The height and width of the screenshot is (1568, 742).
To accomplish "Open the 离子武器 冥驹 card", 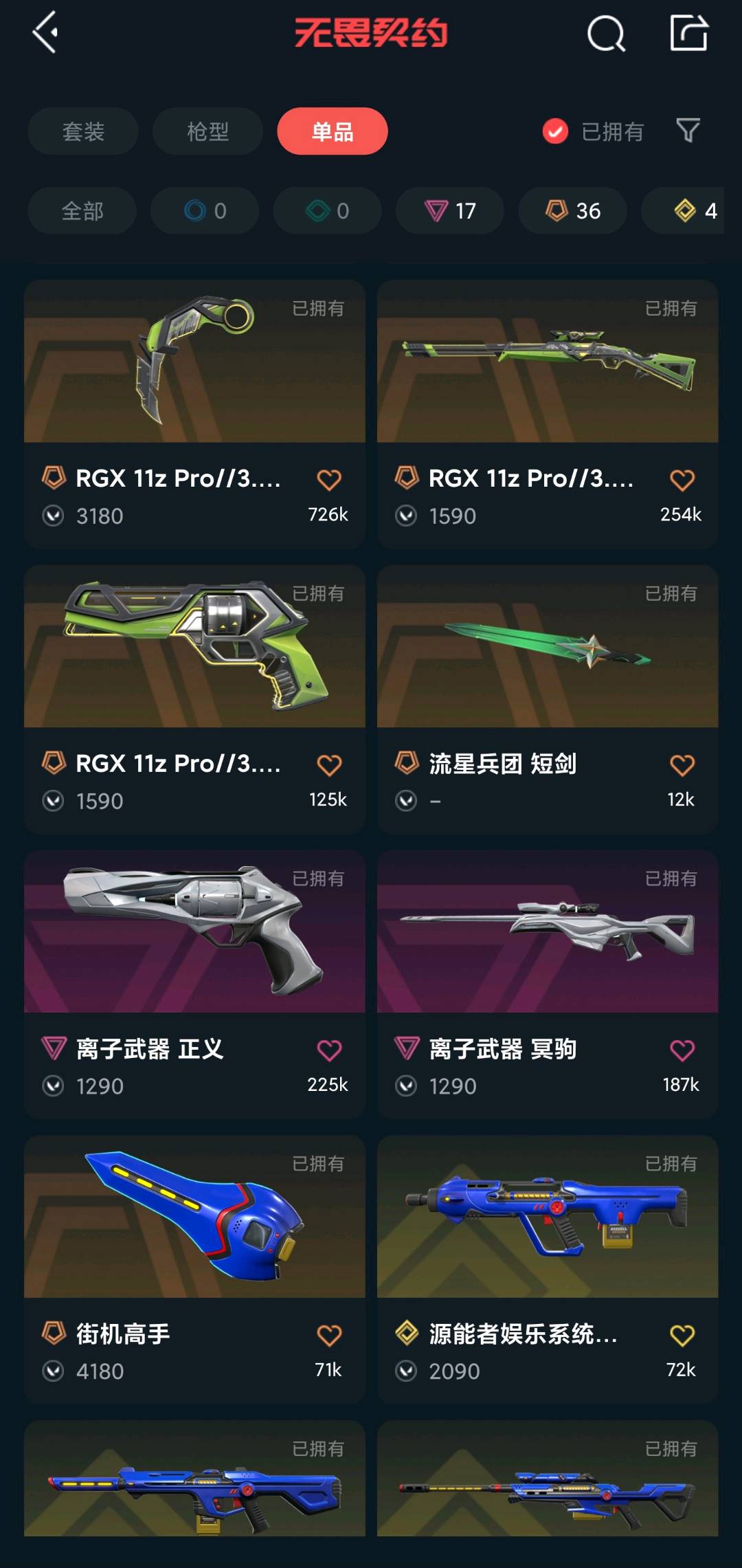I will coord(548,984).
